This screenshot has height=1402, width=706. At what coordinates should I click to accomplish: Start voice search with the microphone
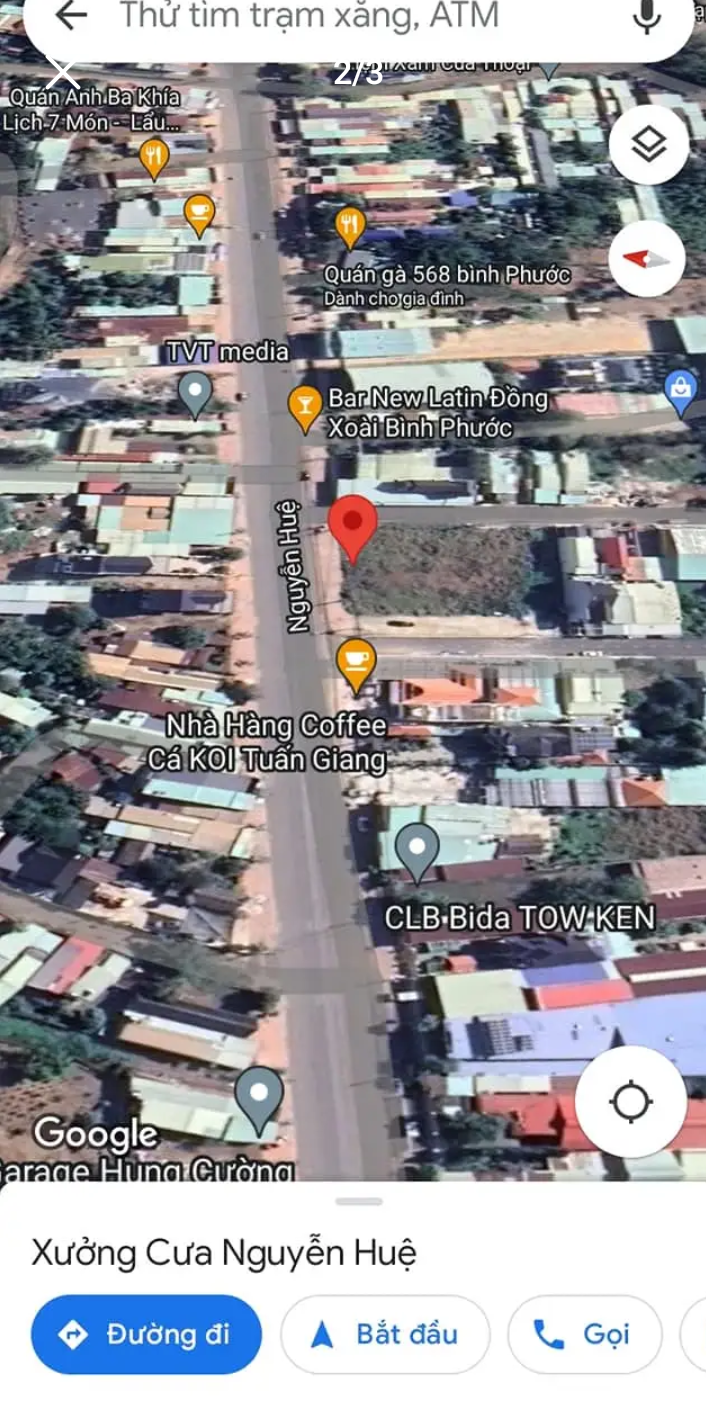point(647,15)
